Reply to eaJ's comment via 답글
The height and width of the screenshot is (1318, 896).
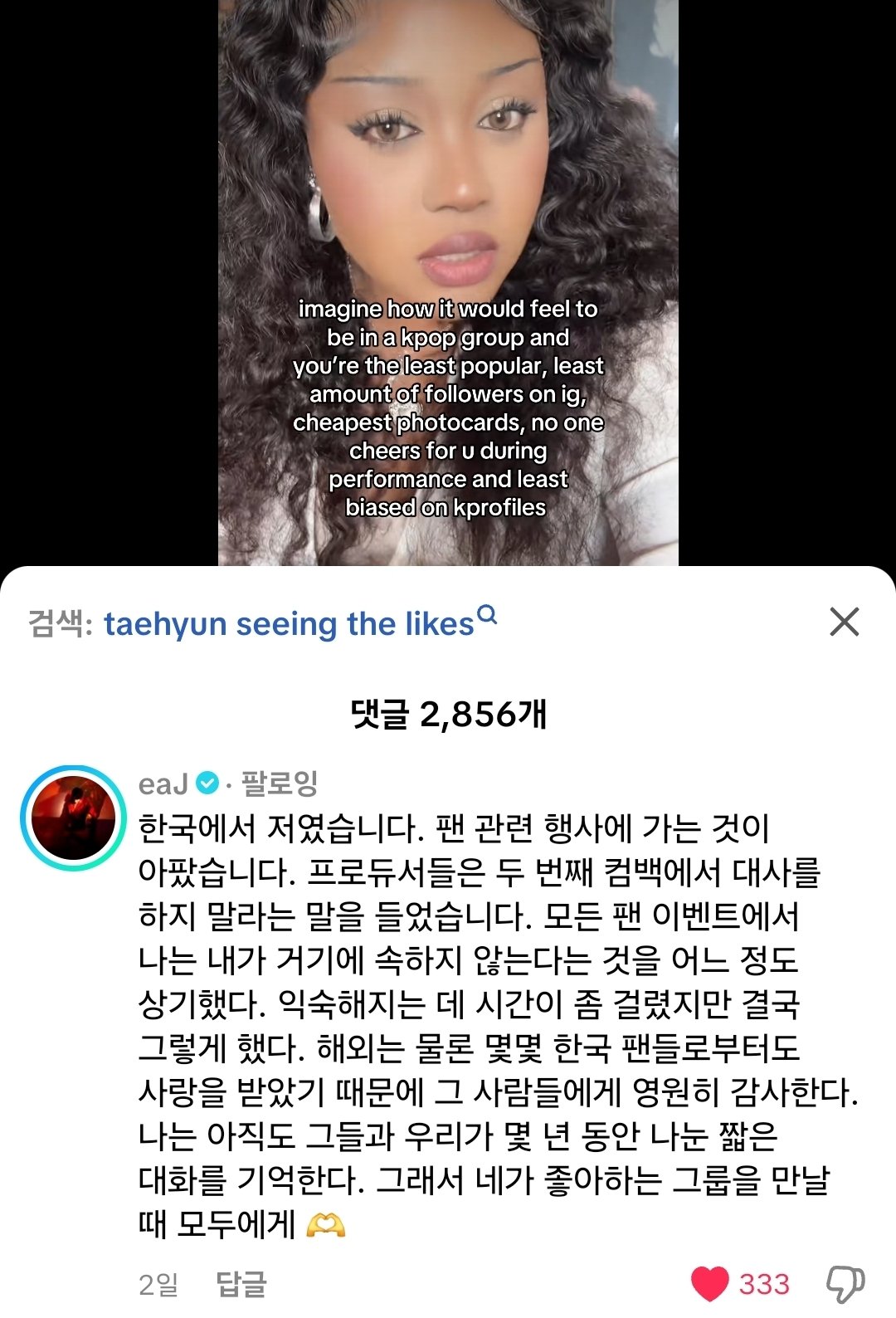pyautogui.click(x=241, y=1284)
